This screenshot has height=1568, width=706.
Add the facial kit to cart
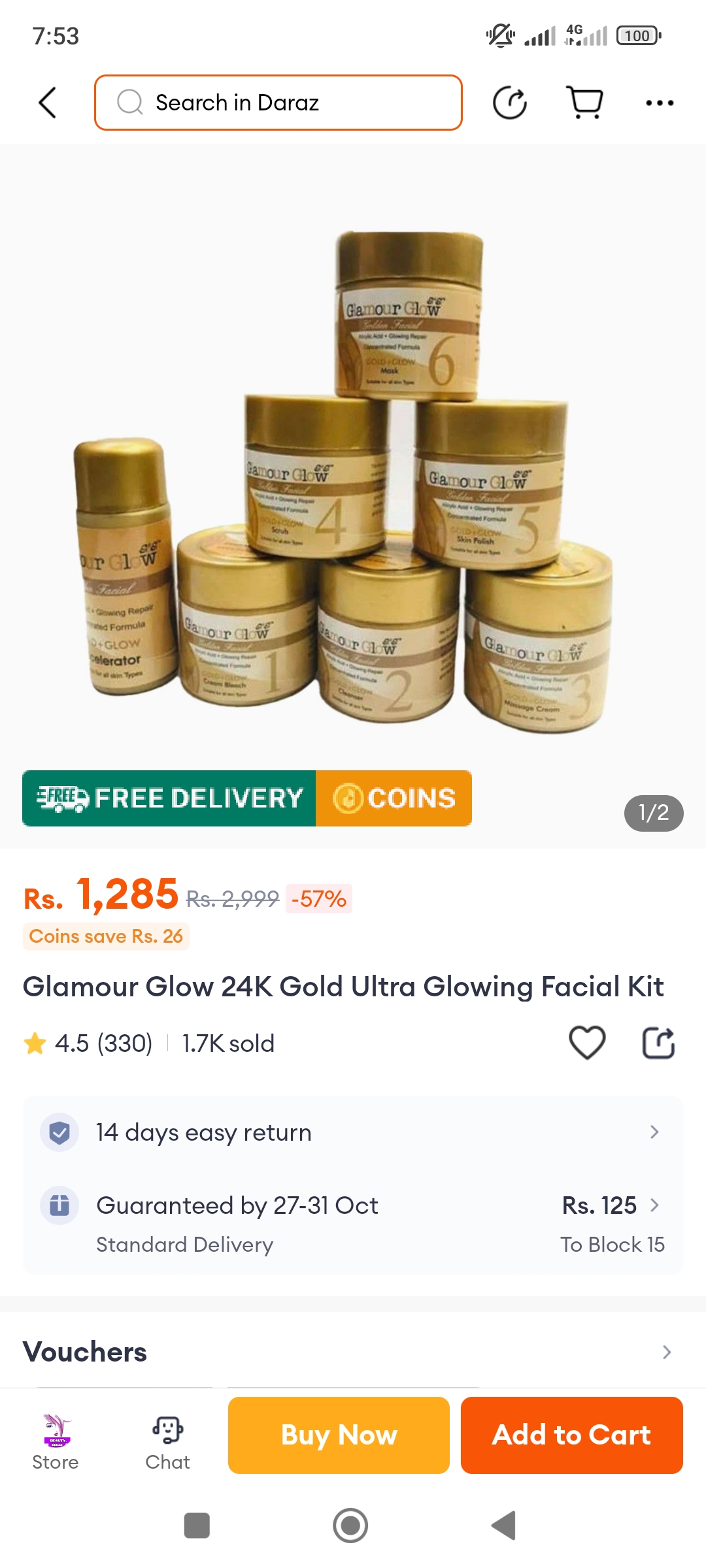[571, 1435]
